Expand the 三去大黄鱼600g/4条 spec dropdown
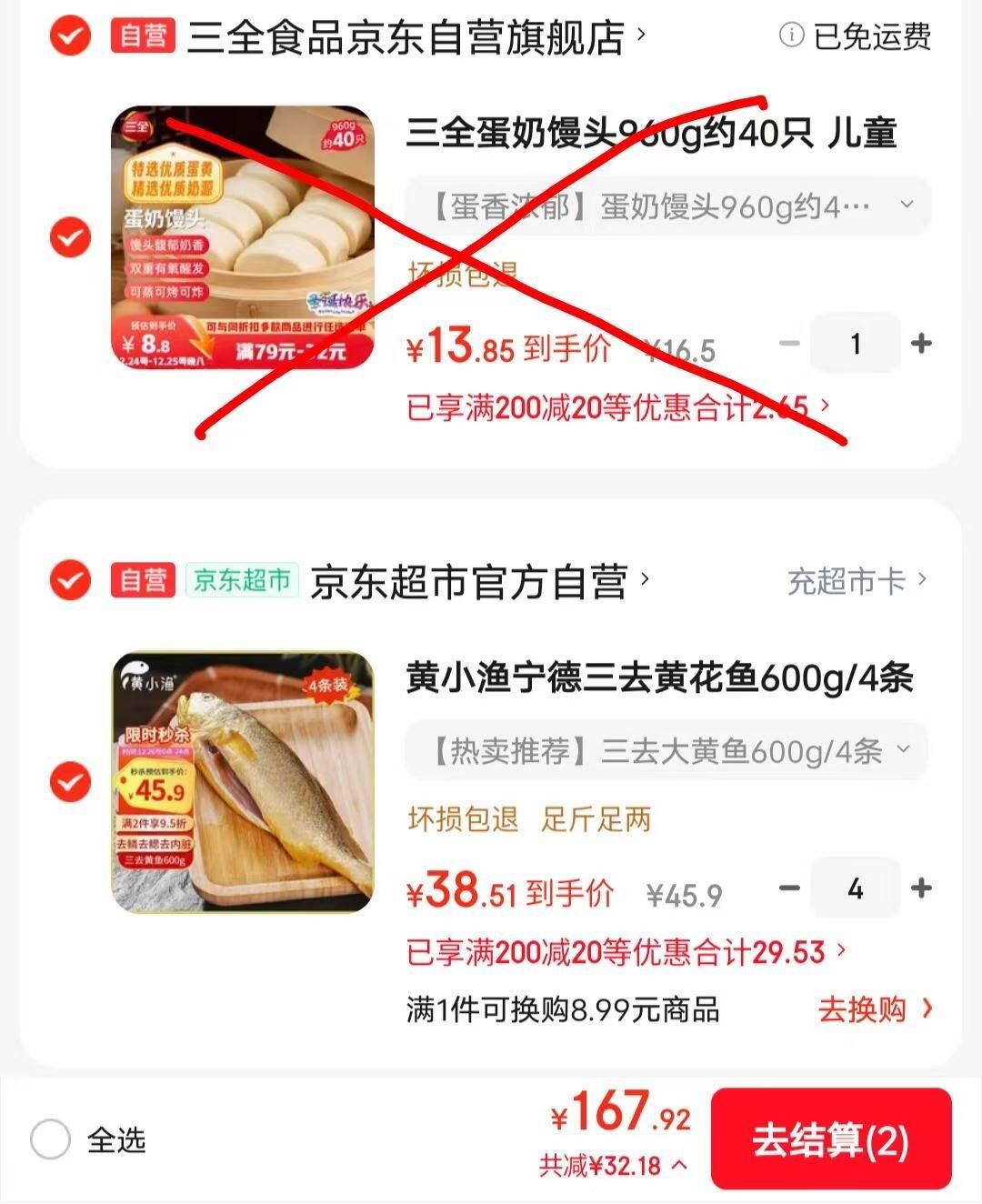This screenshot has width=982, height=1204. pyautogui.click(x=667, y=751)
